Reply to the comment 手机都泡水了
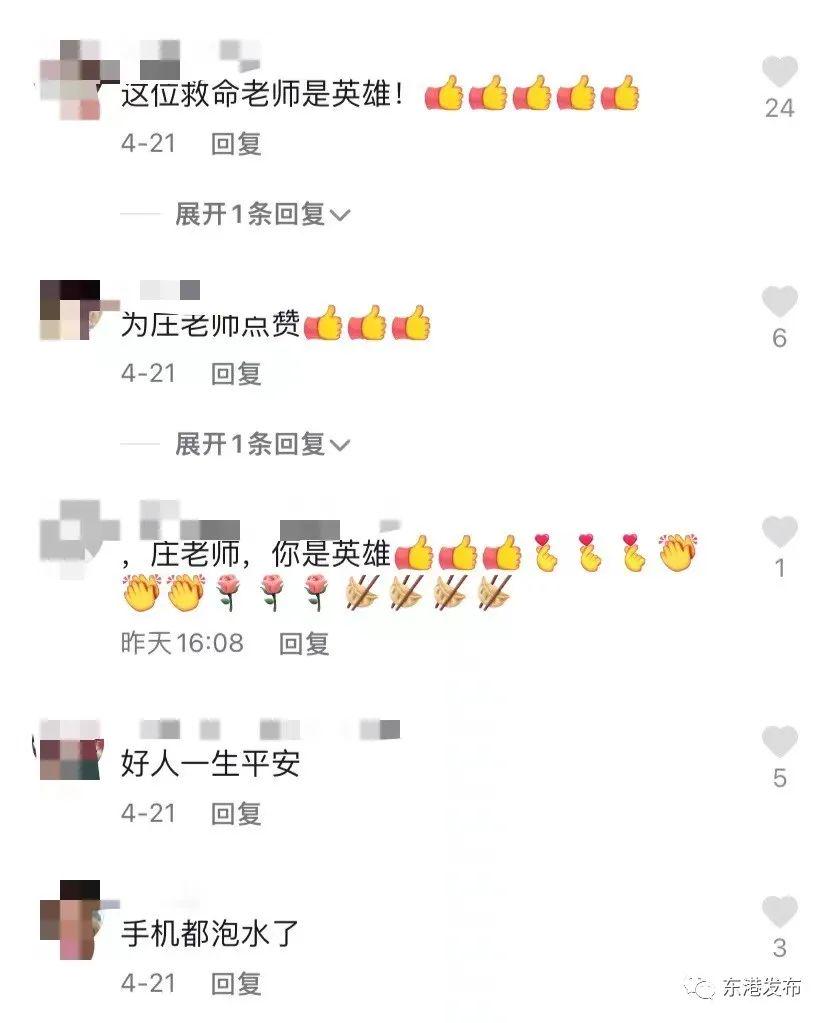Viewport: 828px width, 1023px height. [x=236, y=983]
